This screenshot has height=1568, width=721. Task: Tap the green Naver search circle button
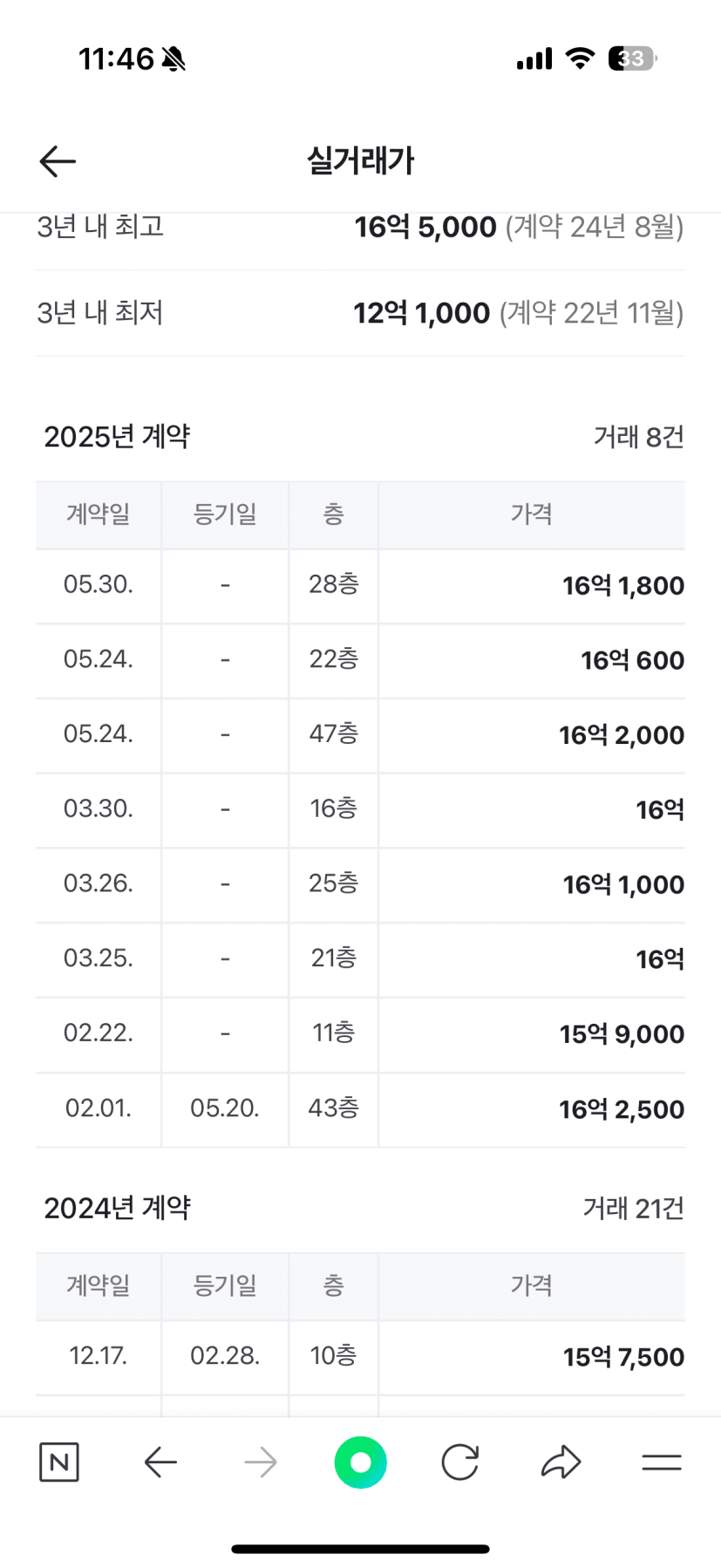pos(361,1462)
